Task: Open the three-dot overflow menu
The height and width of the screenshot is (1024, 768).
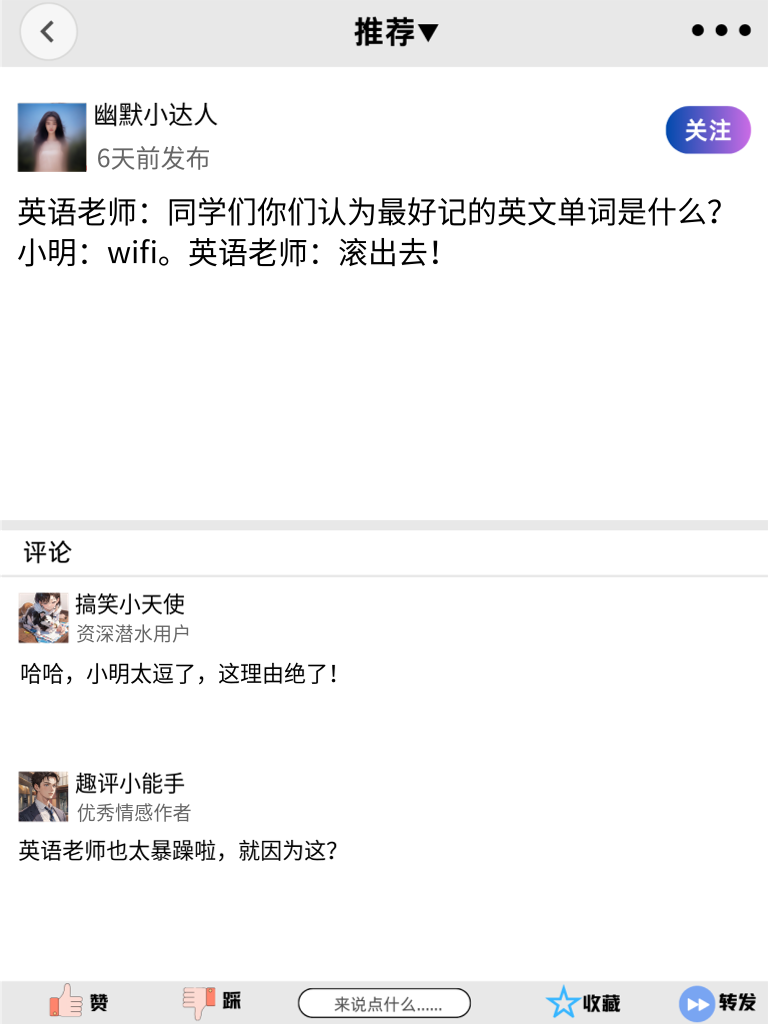Action: point(720,30)
